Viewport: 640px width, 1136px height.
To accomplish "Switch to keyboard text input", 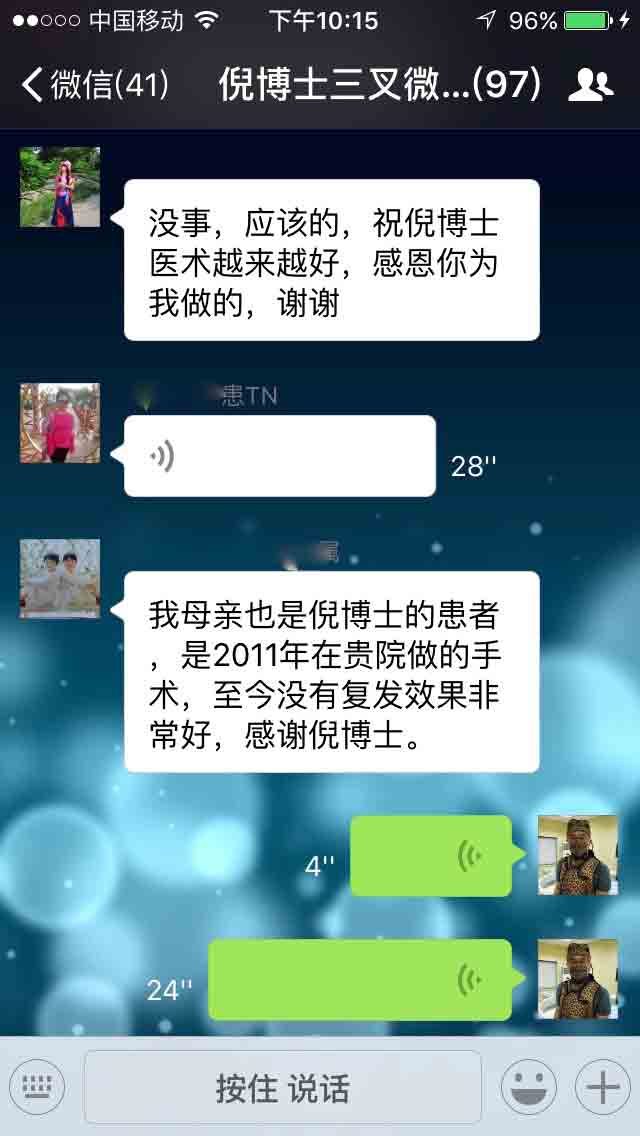I will (x=37, y=1087).
